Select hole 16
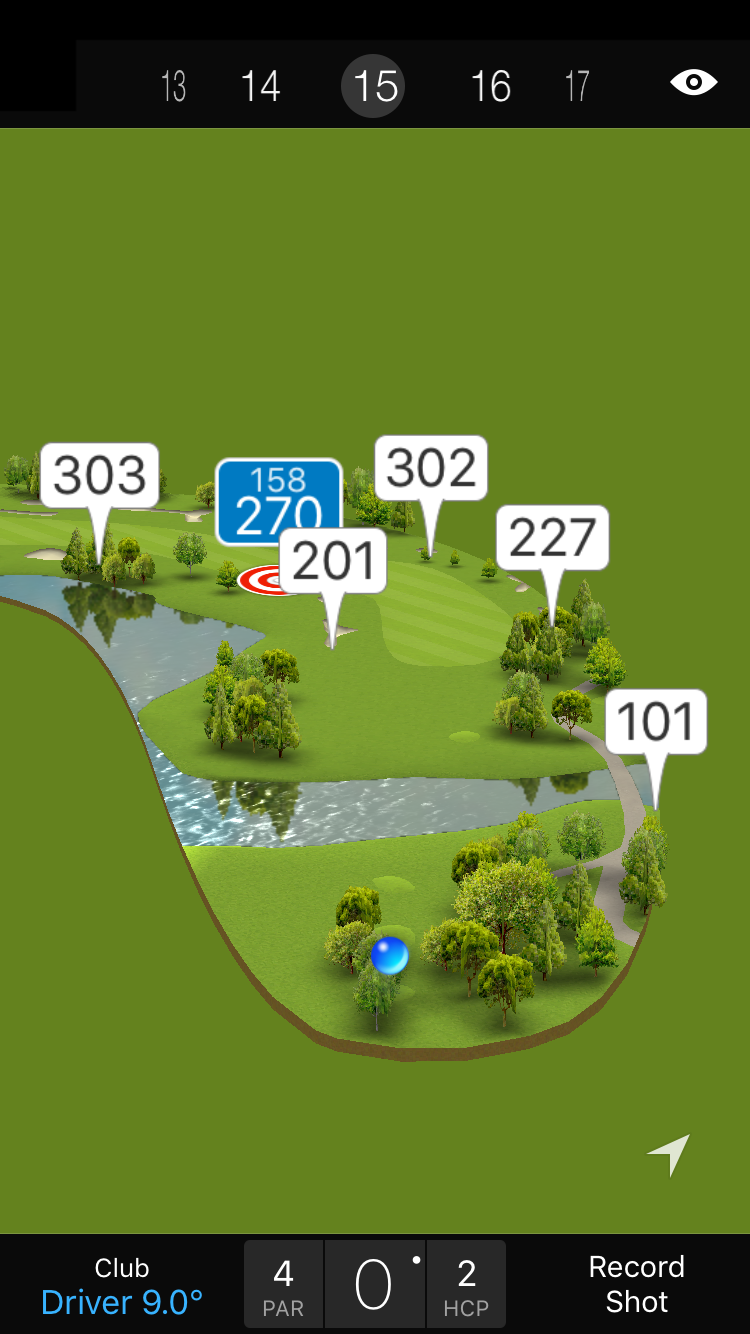The width and height of the screenshot is (750, 1334). pos(491,86)
